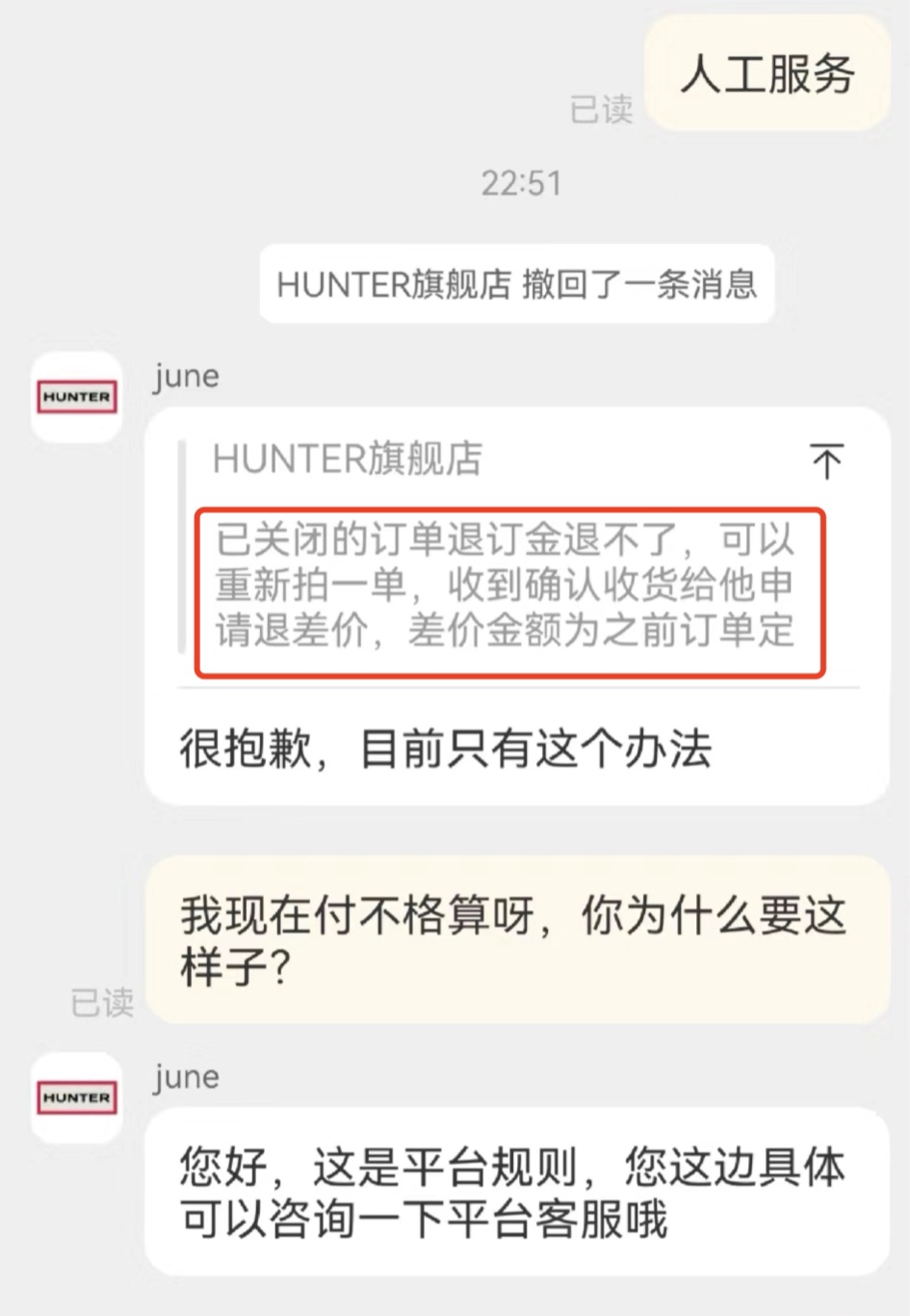Click the HUNTER avatar beside the first june message
The height and width of the screenshot is (1316, 910).
pyautogui.click(x=75, y=398)
